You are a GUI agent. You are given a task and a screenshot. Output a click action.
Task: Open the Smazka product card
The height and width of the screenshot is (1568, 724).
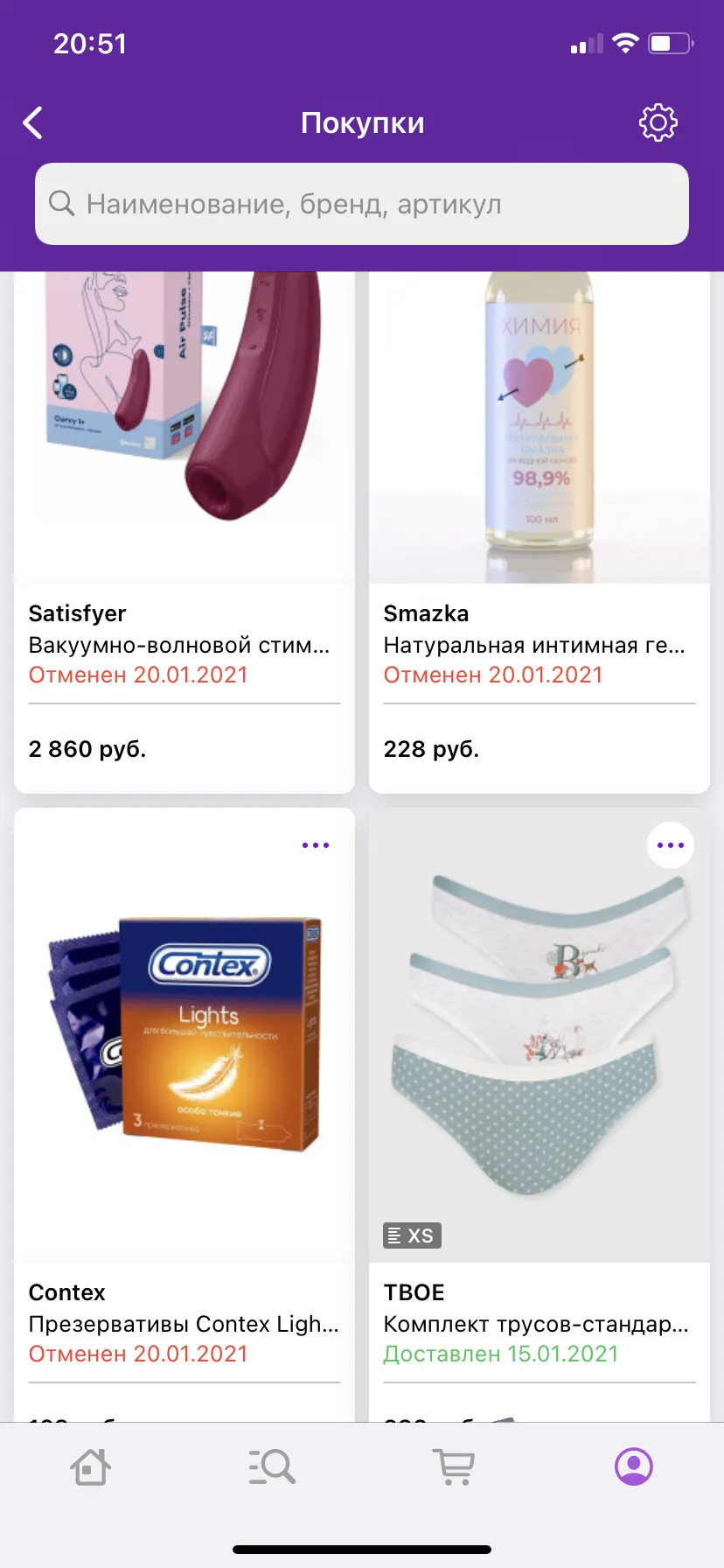point(540,532)
